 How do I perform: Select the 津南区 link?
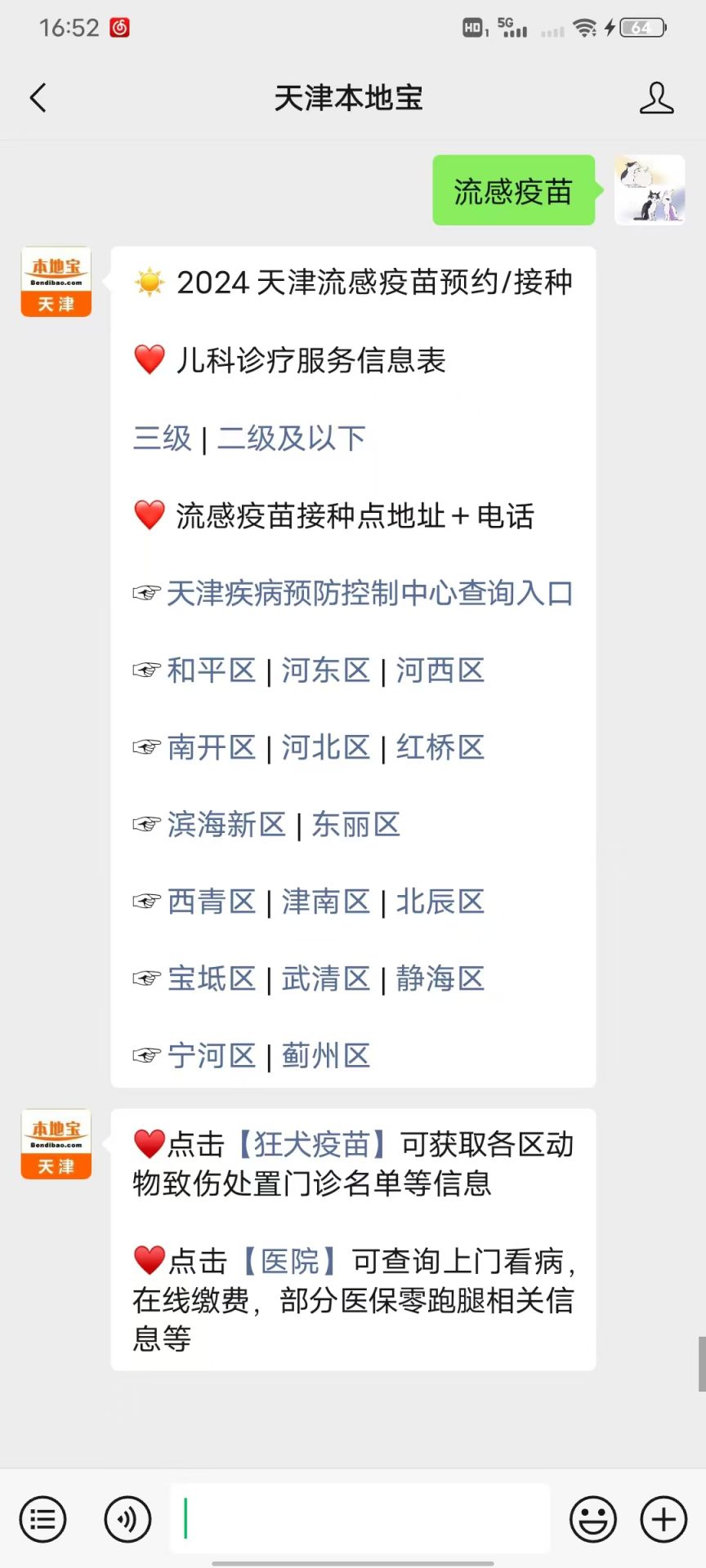click(x=325, y=902)
